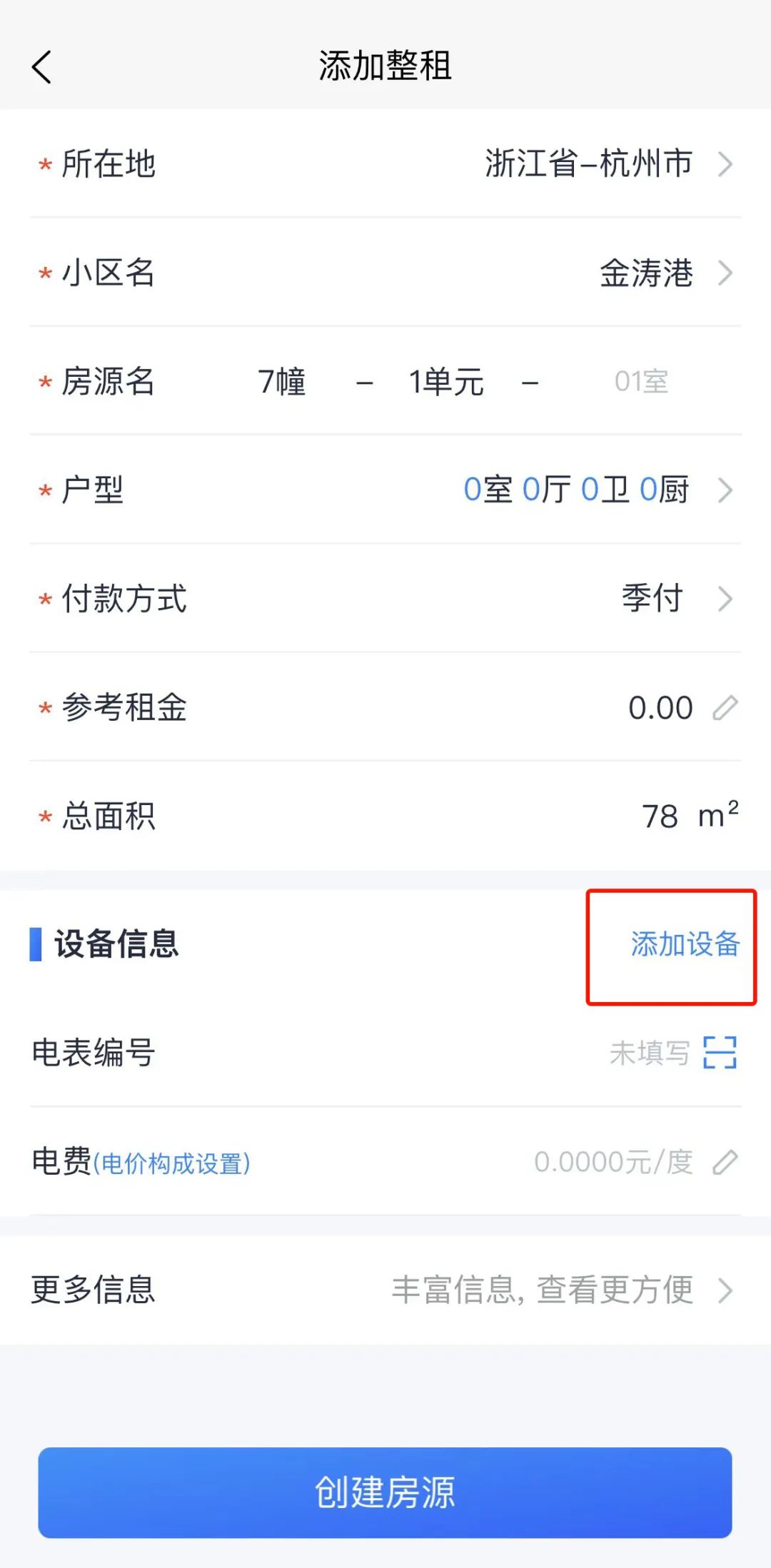
Task: Select the 金涛港 community name value
Action: 645,275
